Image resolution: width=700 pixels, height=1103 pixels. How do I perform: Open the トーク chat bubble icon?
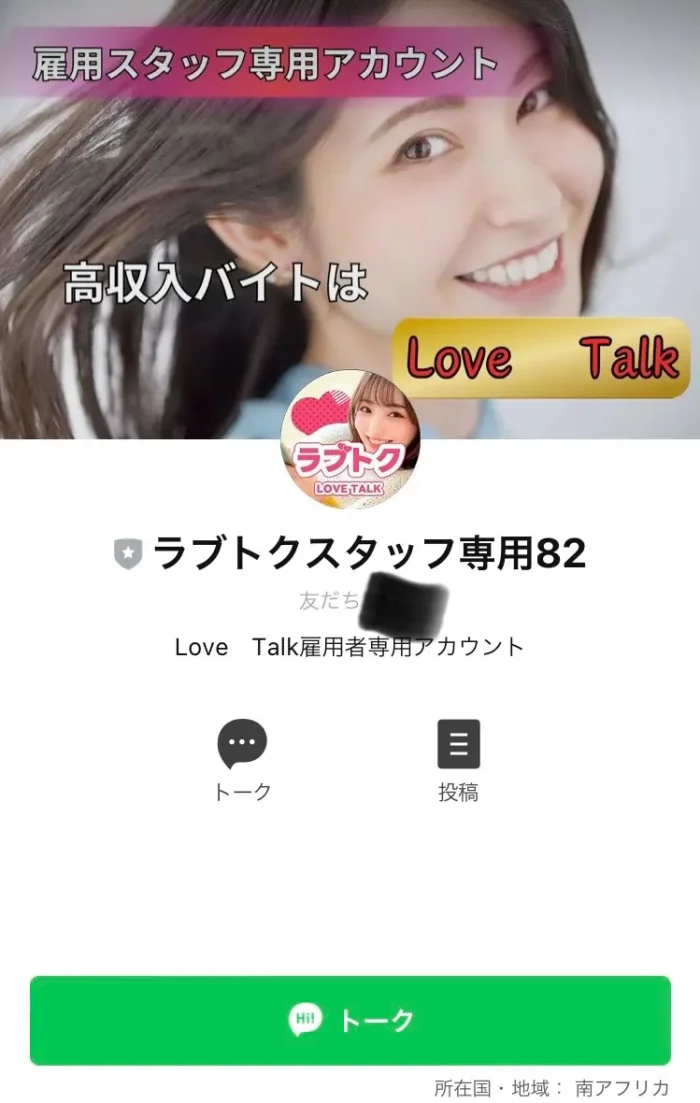[x=242, y=745]
